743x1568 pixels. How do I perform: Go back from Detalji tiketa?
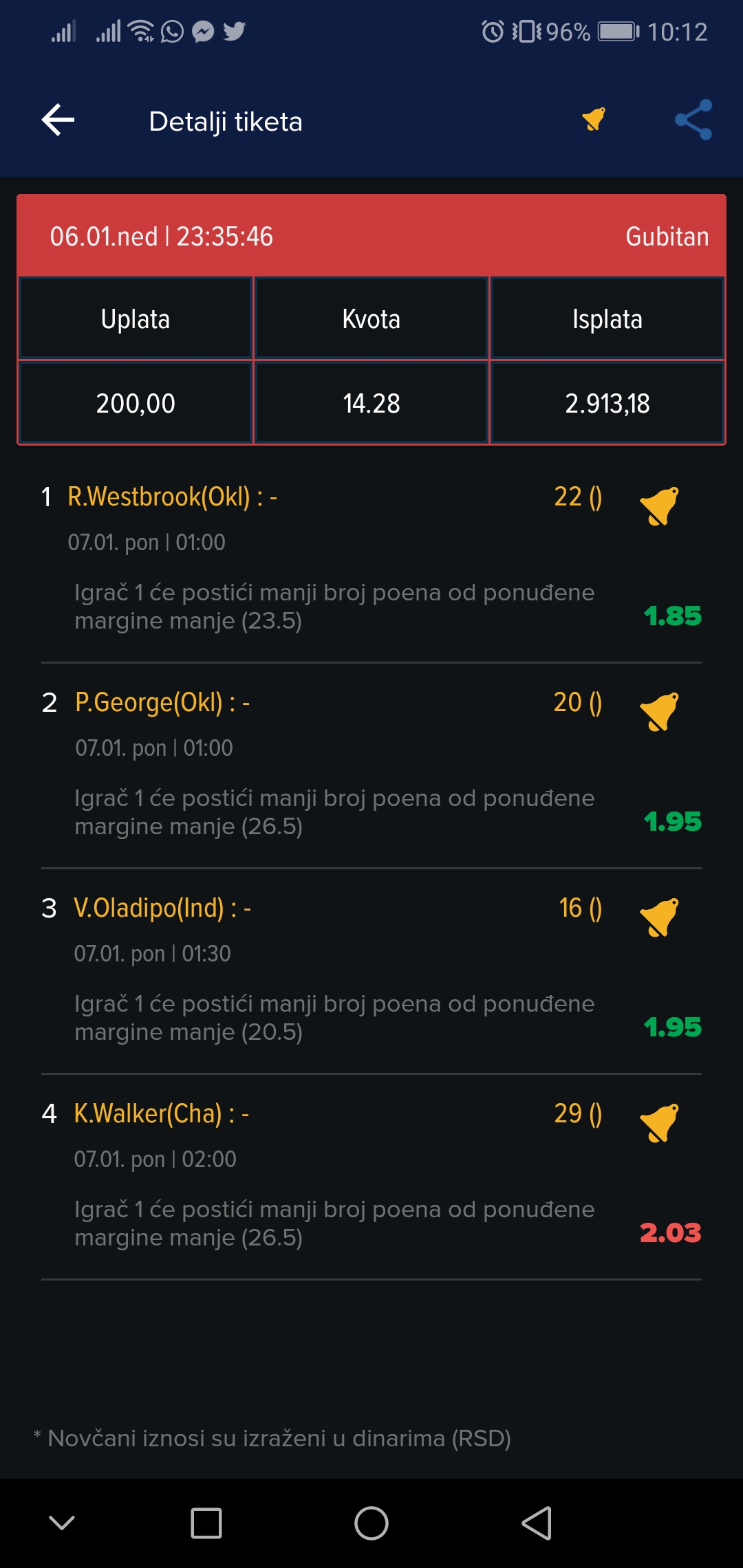point(58,120)
